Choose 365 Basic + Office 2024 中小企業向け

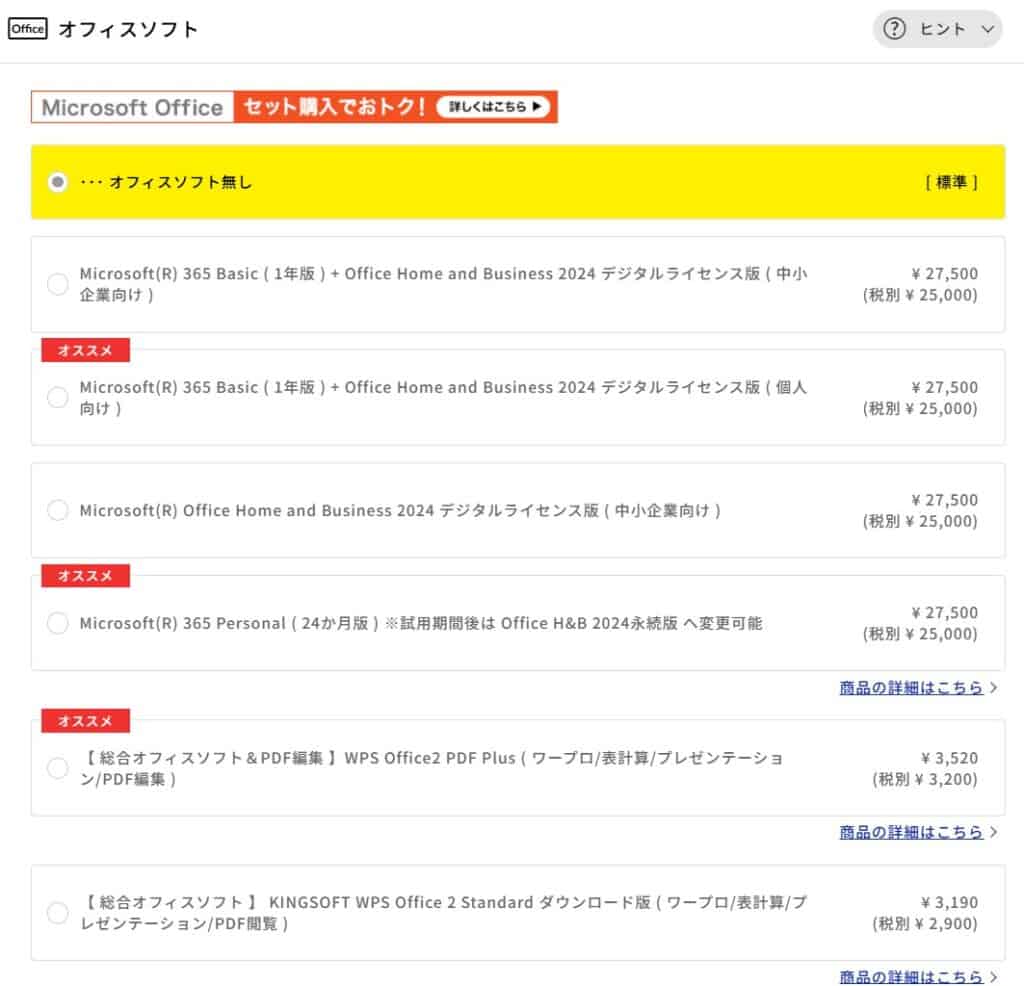(x=58, y=284)
